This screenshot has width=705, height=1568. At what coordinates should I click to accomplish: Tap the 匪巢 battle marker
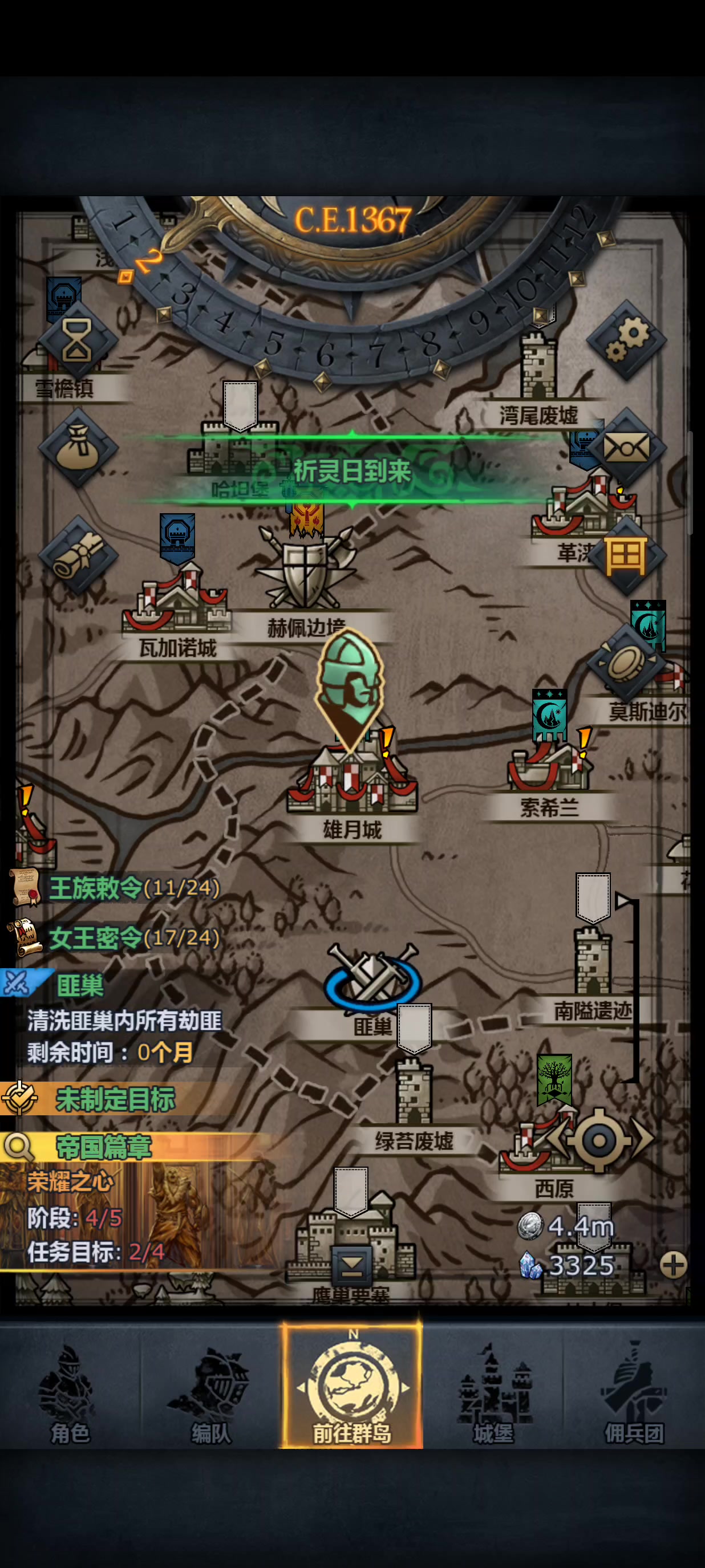pos(372,981)
